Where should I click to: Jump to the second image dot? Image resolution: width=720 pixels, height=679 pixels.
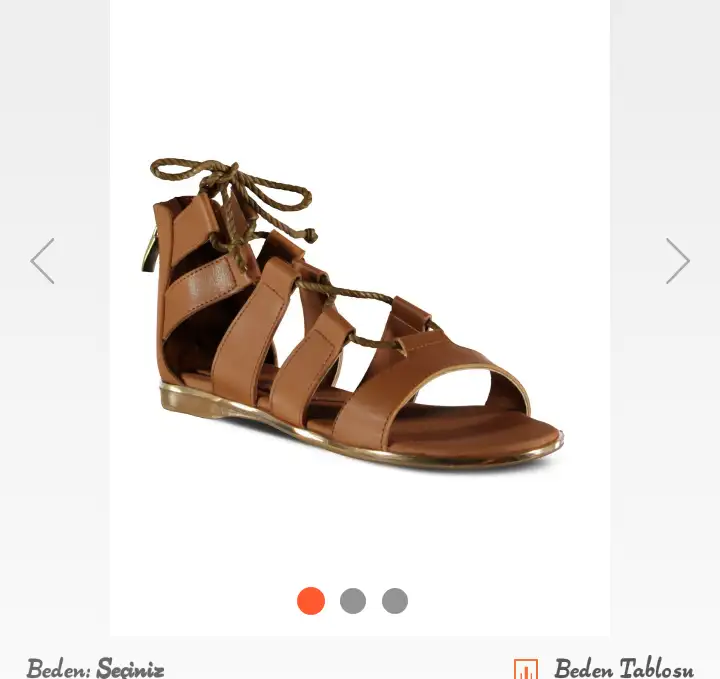(x=353, y=601)
